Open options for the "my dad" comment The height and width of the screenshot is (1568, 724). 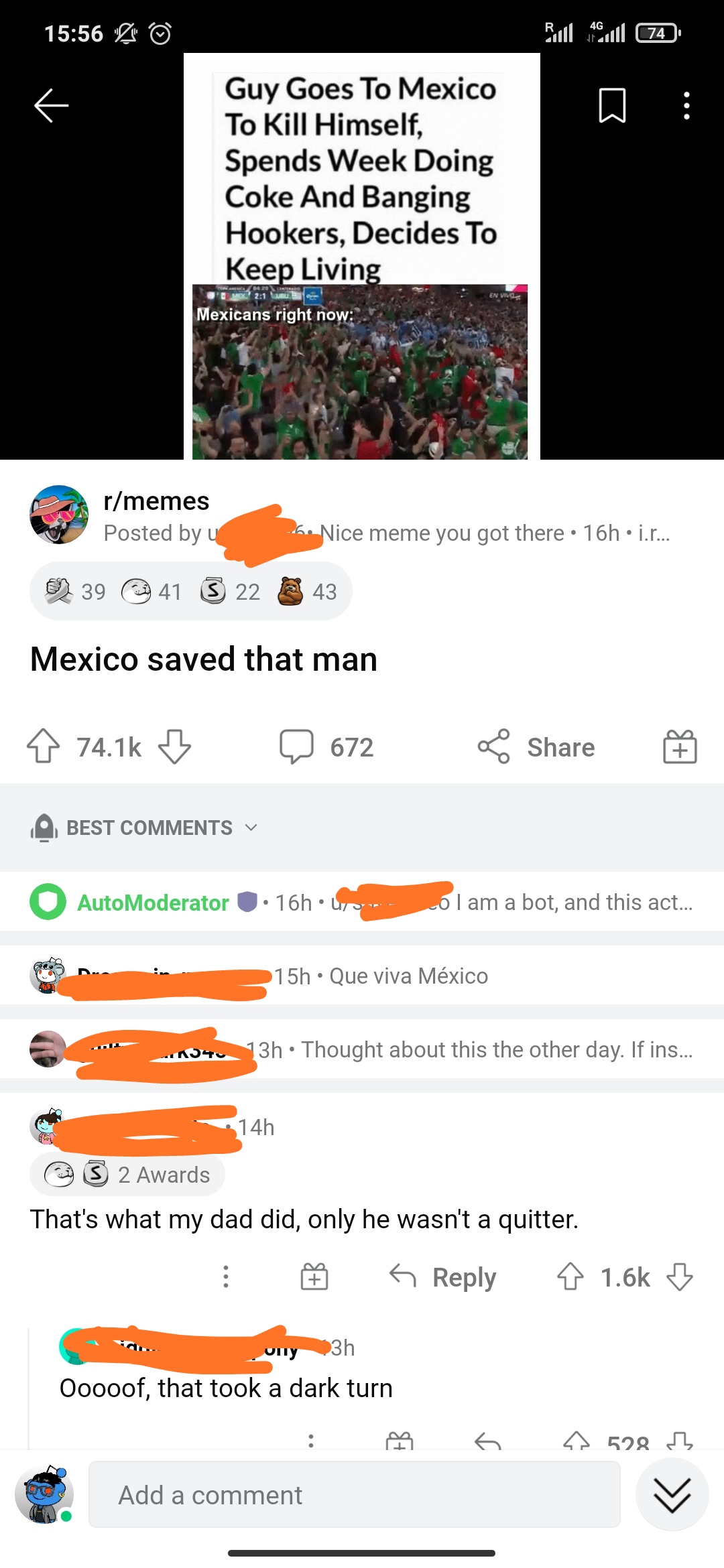pos(226,1277)
